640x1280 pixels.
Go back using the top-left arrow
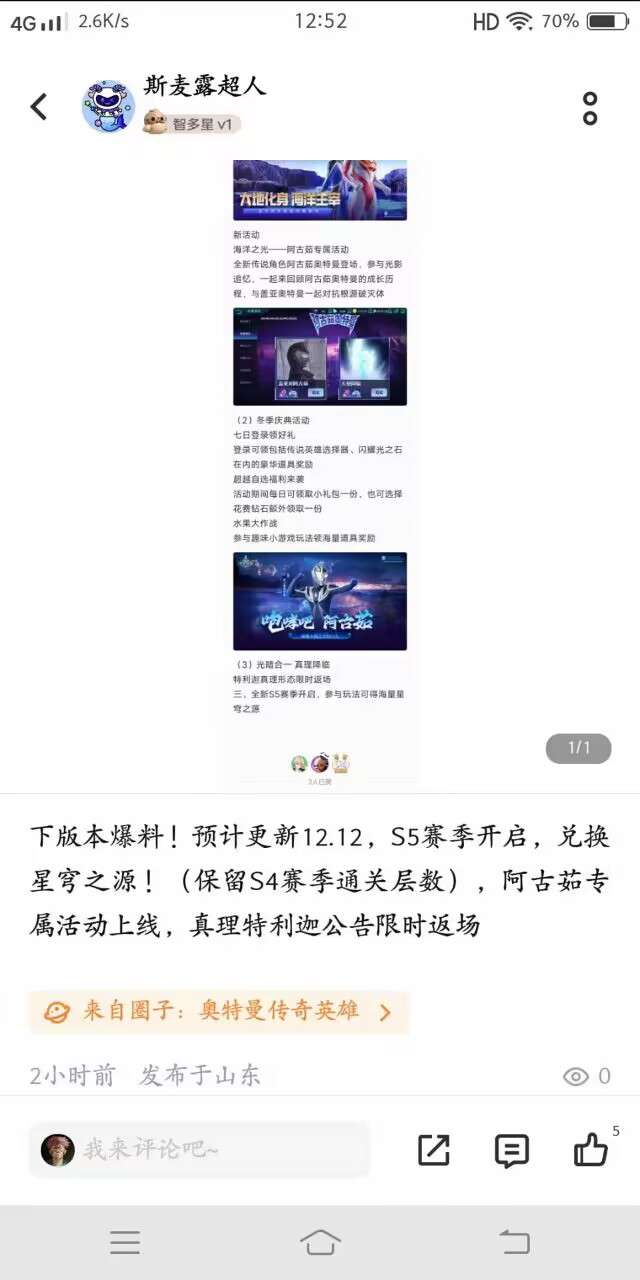point(39,106)
